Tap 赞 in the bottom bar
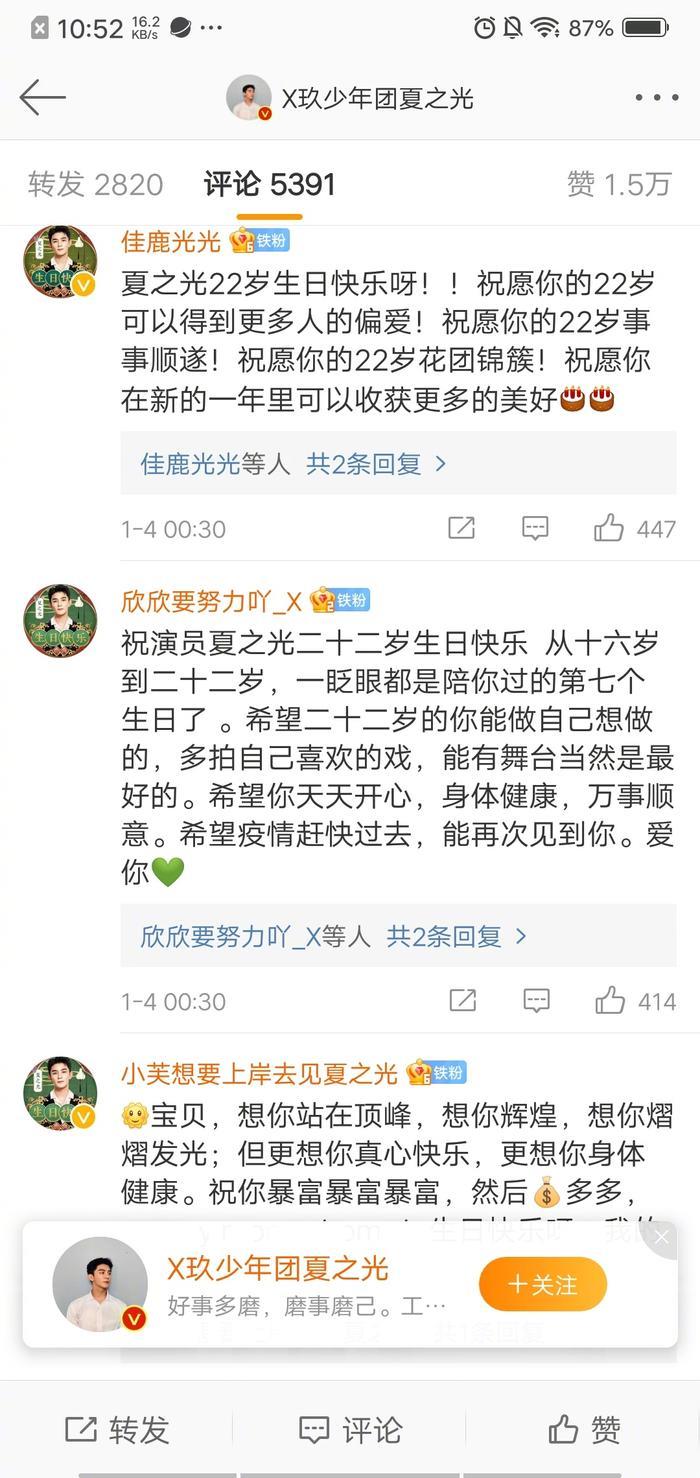Viewport: 700px width, 1478px height. pos(584,1430)
